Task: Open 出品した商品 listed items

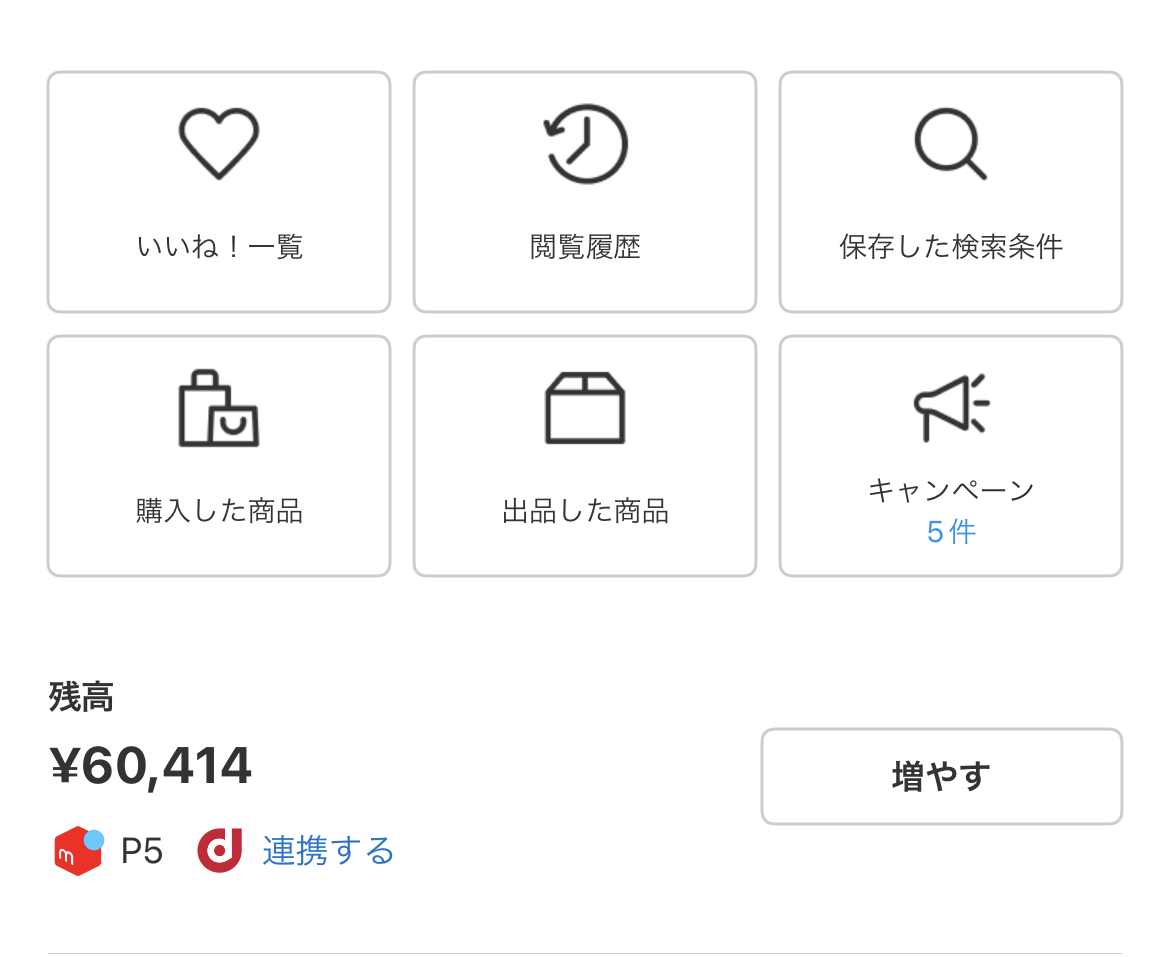Action: click(x=585, y=456)
